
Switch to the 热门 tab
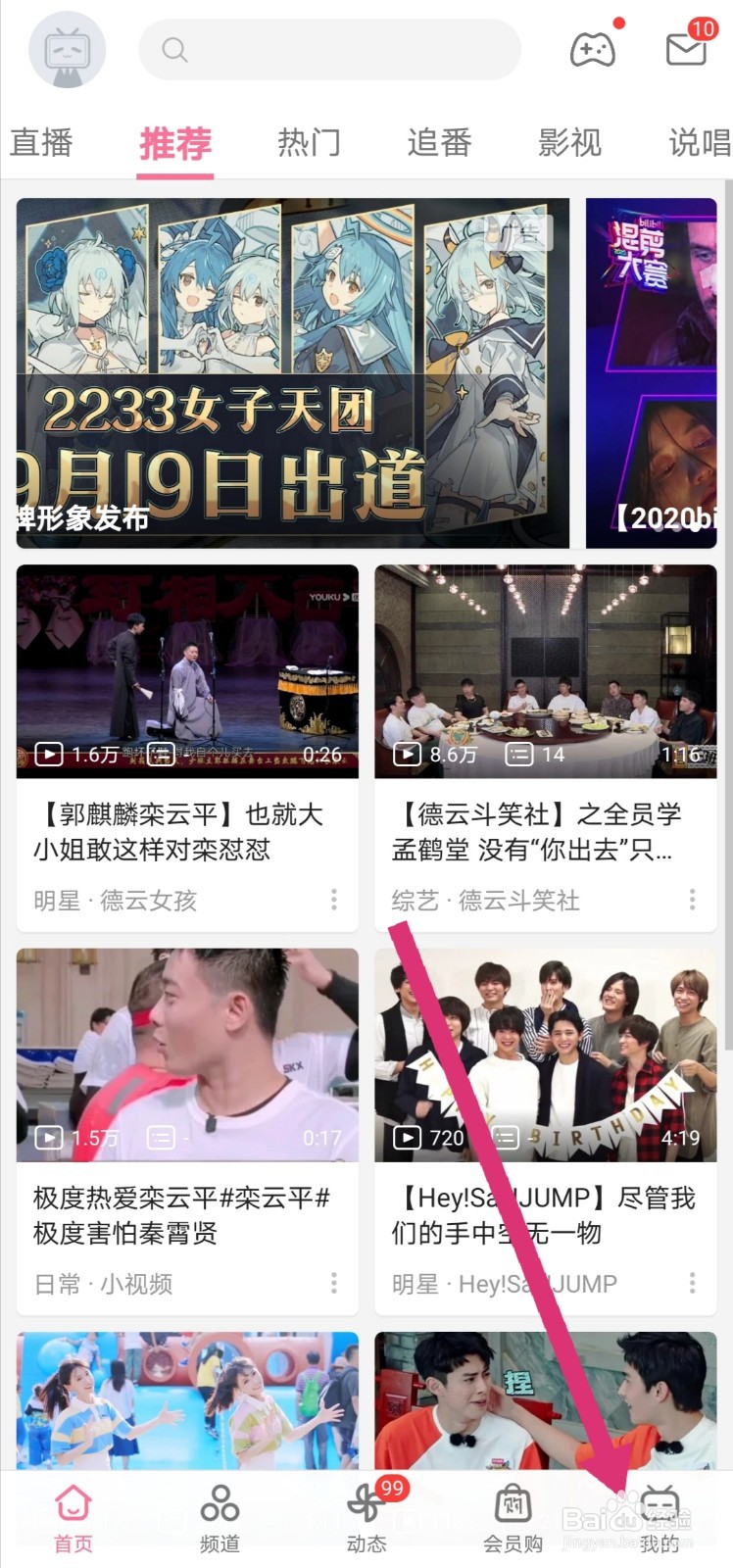309,143
